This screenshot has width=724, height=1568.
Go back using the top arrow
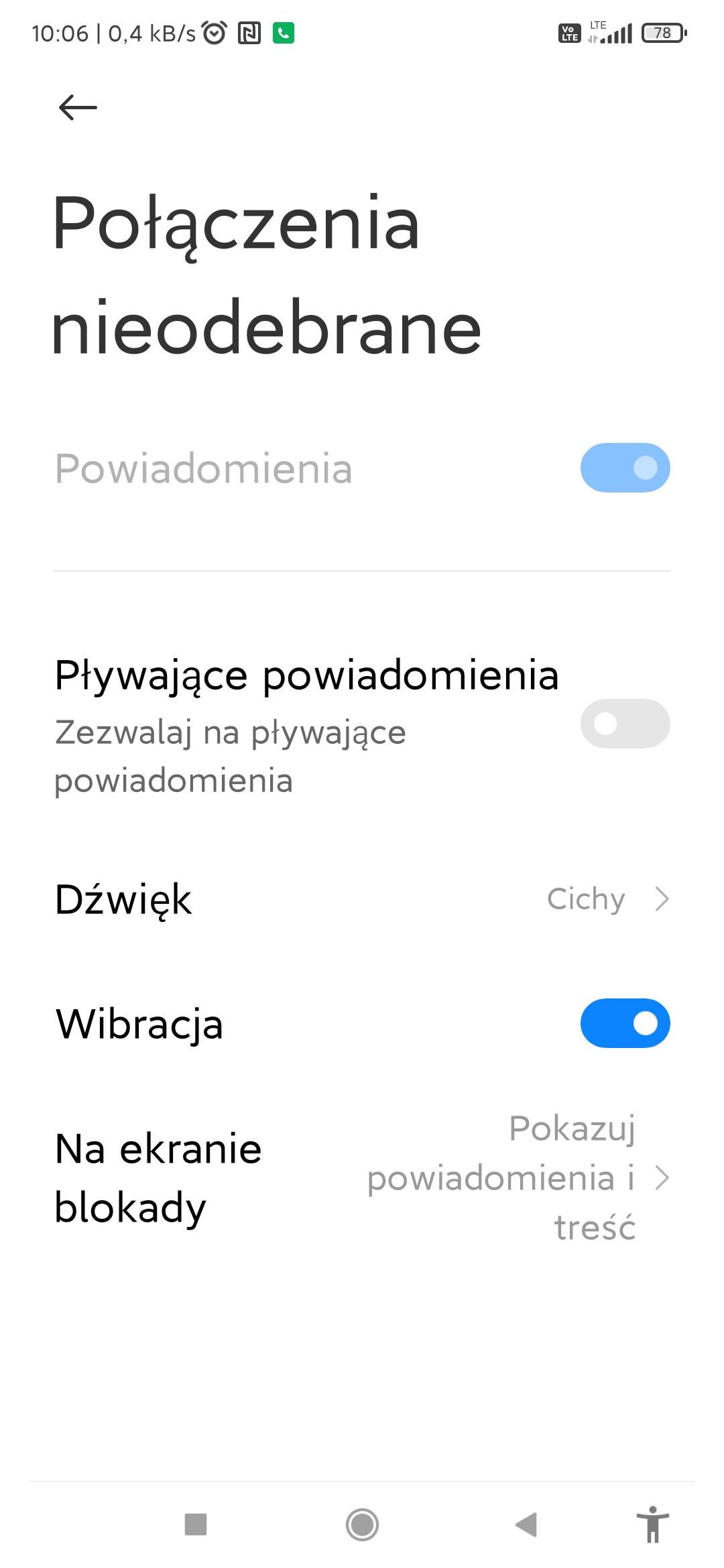(78, 107)
